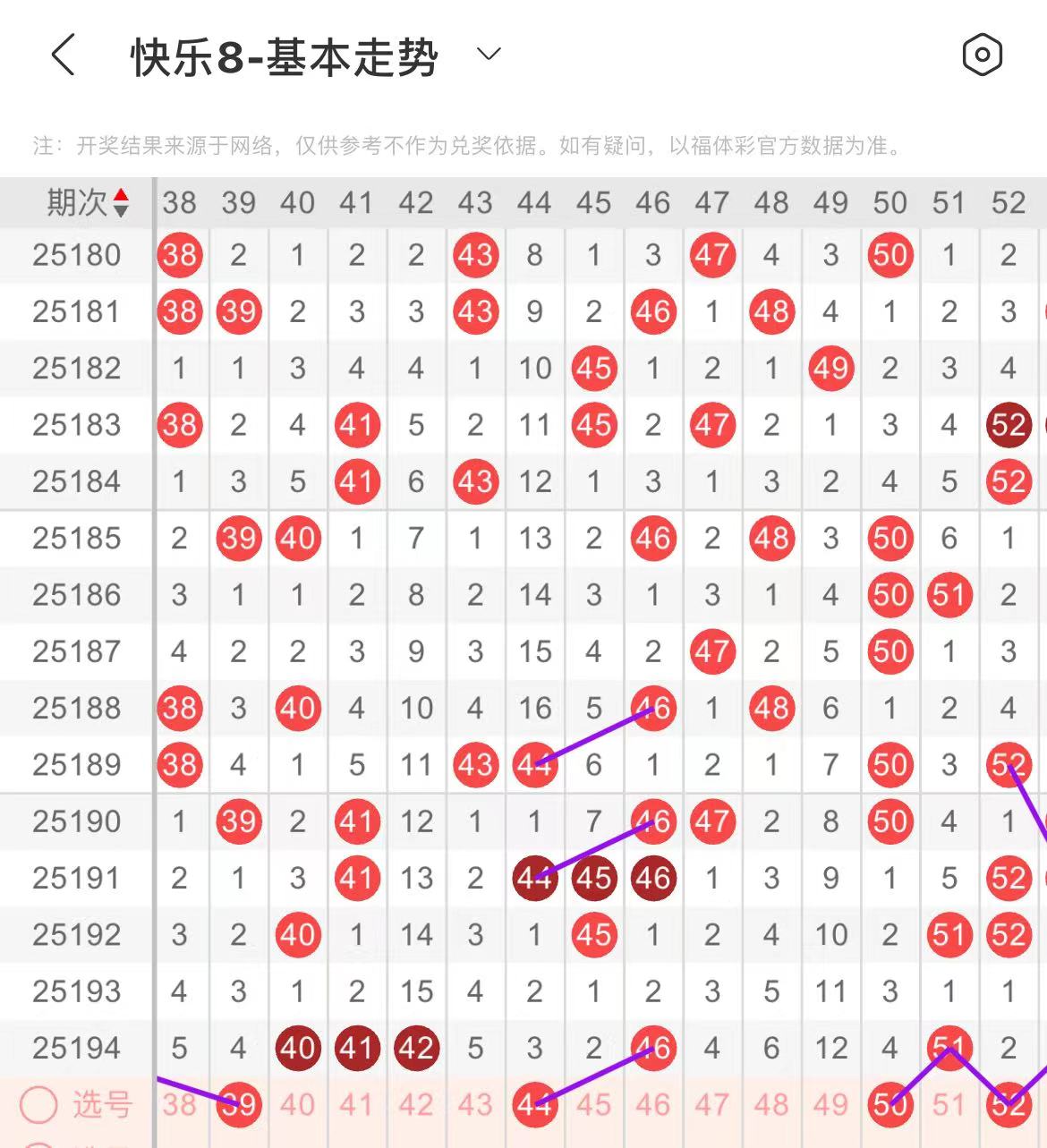
Task: Pick number 46 in the 选号 row
Action: tap(652, 1105)
